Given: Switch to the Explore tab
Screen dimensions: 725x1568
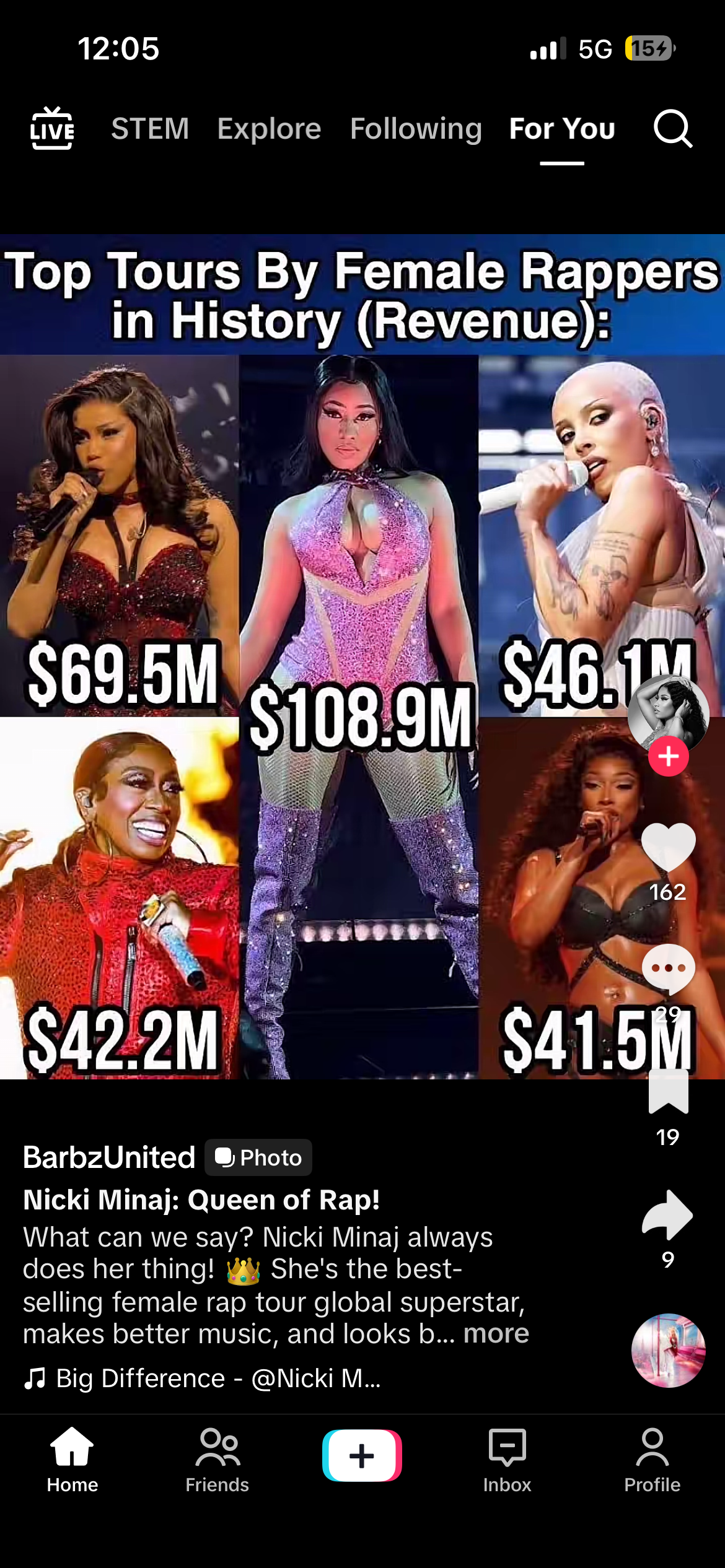Looking at the screenshot, I should coord(269,129).
